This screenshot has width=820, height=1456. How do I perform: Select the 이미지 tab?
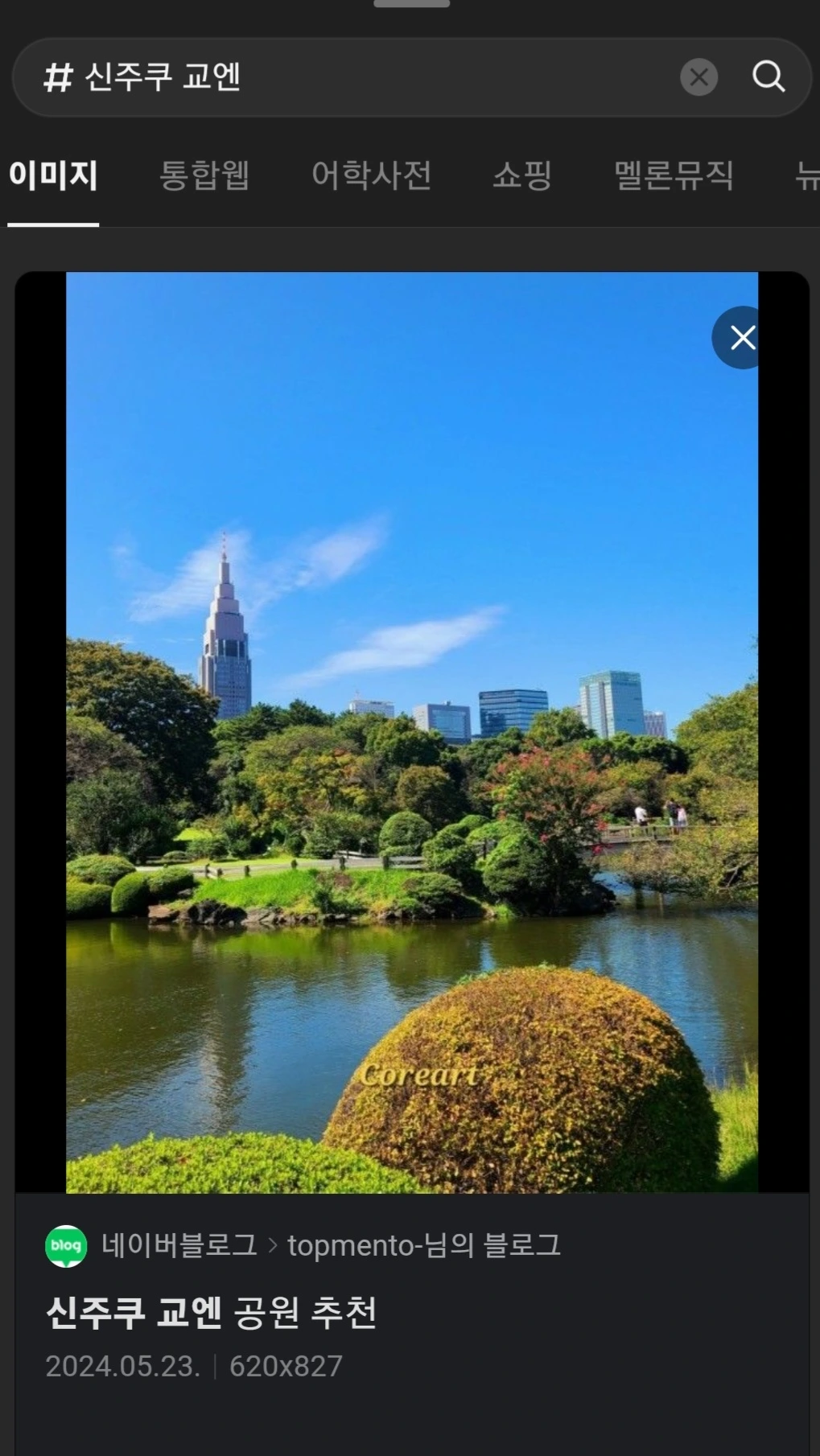tap(53, 175)
